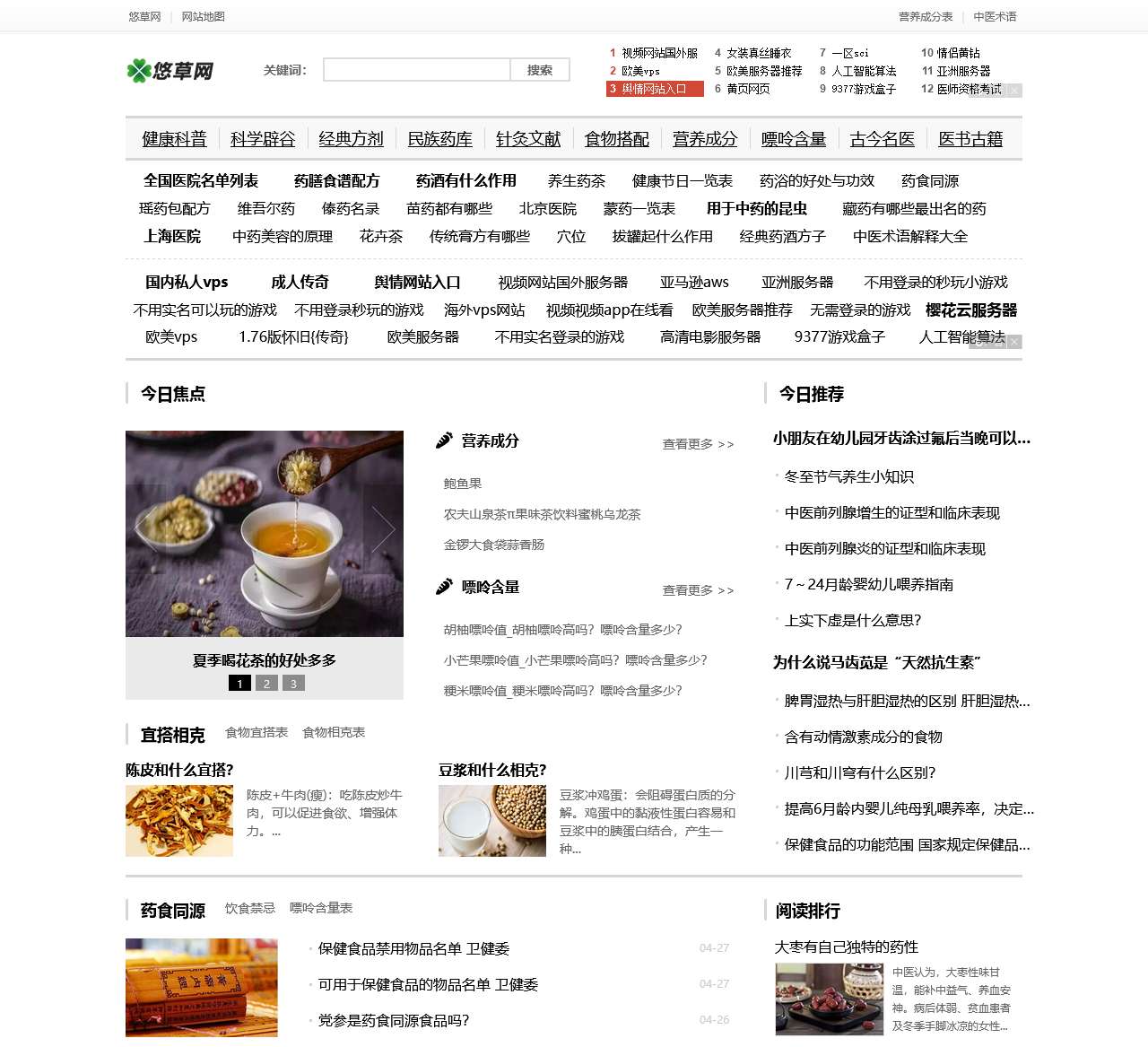Tap the 关键词 search input field
This screenshot has height=1047, width=1148.
[x=416, y=70]
